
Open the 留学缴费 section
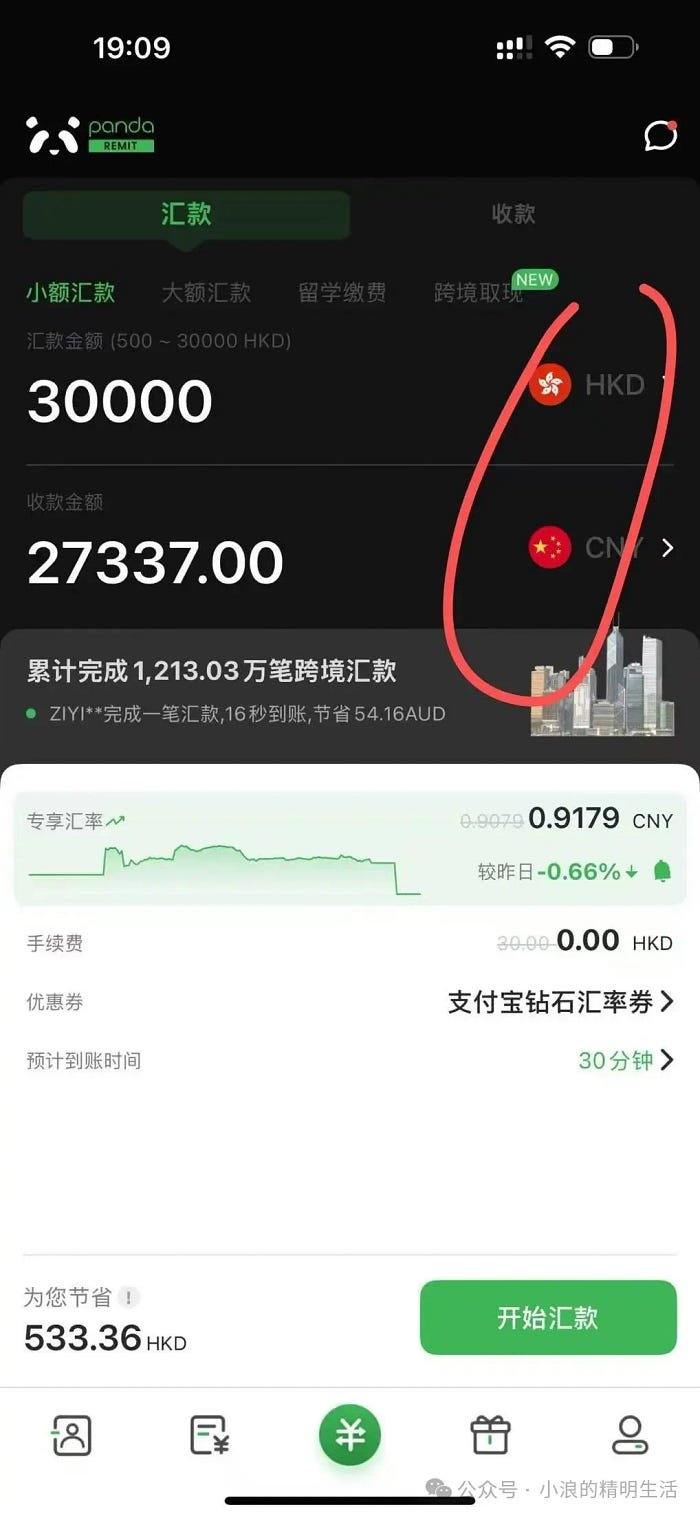point(342,293)
